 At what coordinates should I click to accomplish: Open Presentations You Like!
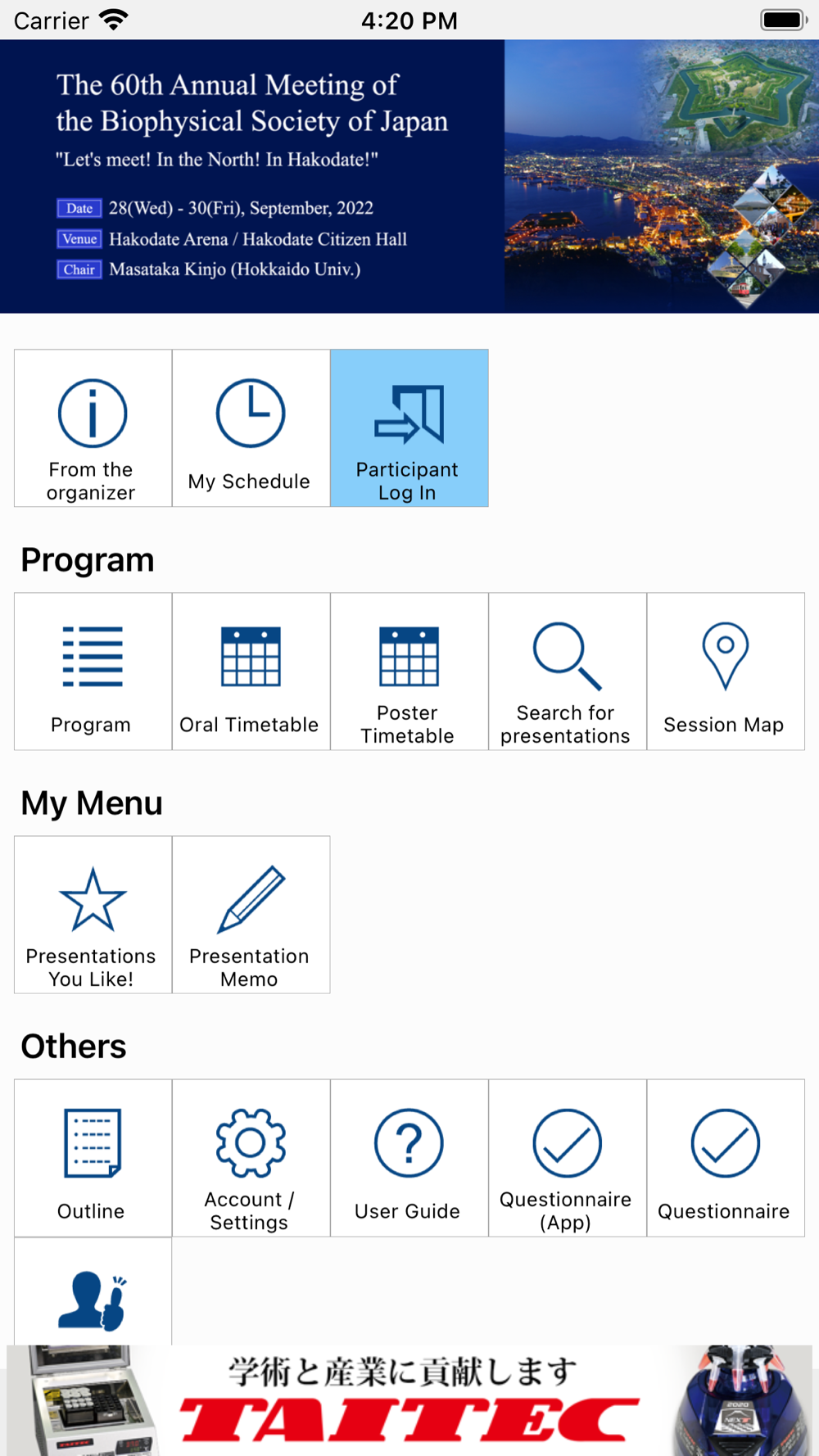[x=93, y=915]
